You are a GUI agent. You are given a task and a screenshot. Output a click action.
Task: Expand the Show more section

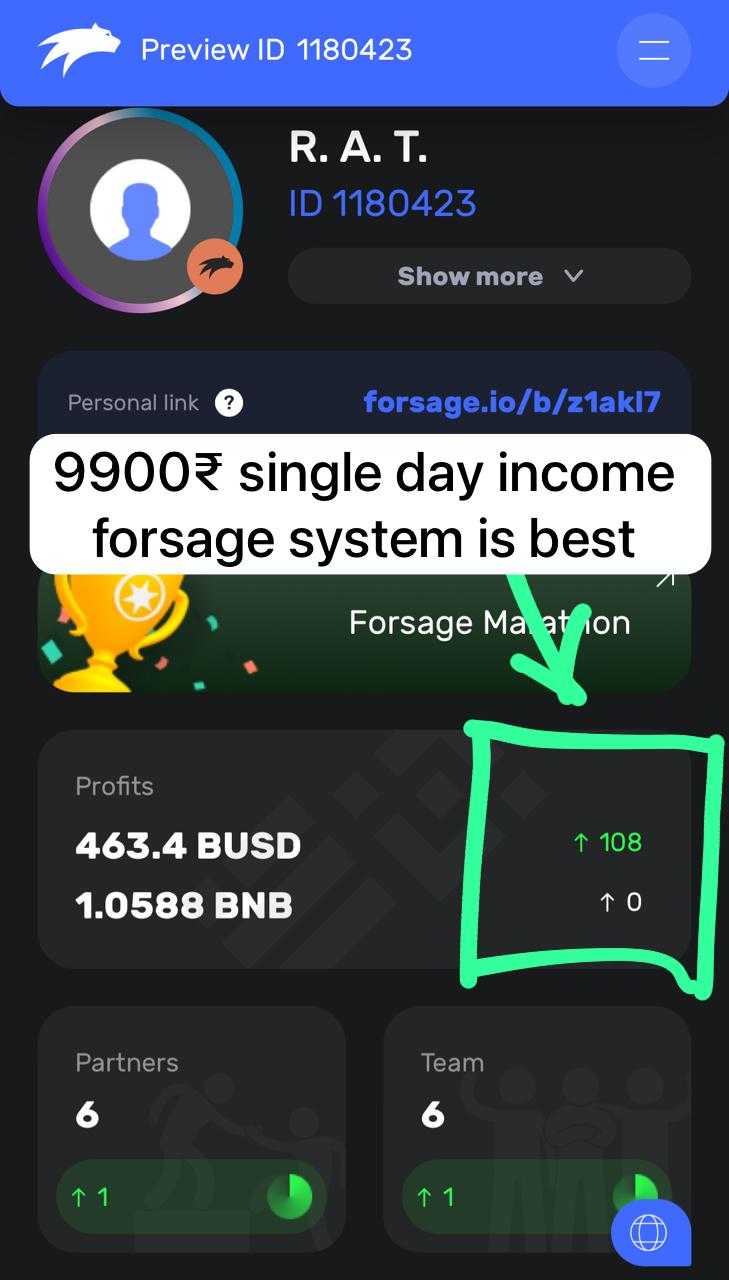(x=489, y=276)
